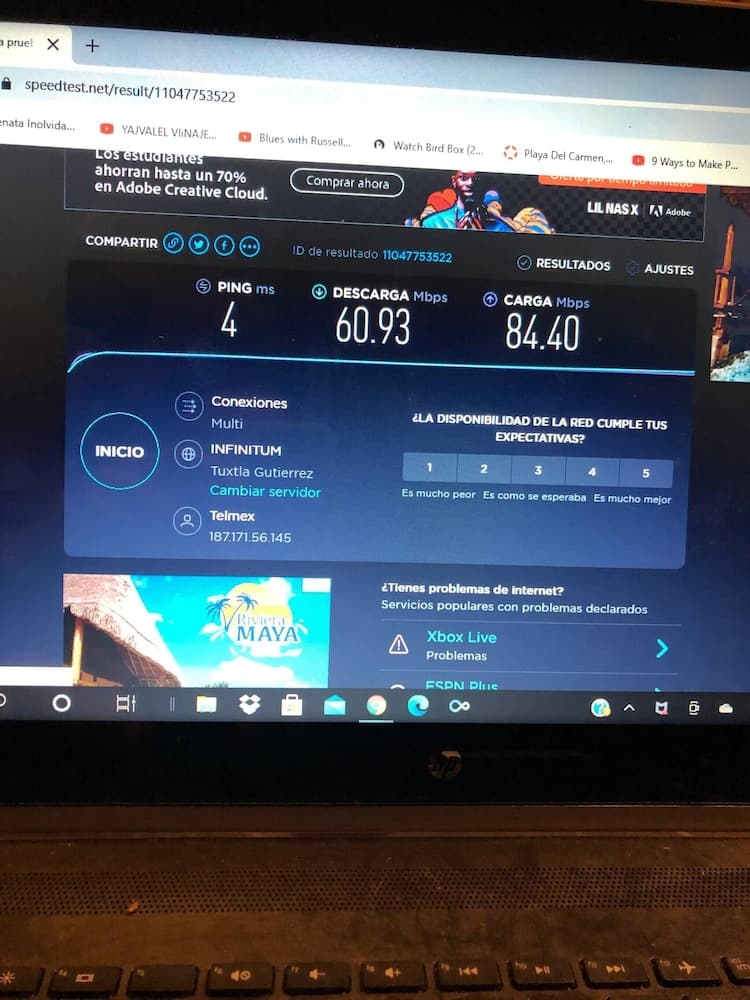Open the Xbox Live Problemas row
This screenshot has width=750, height=1000.
click(x=530, y=646)
